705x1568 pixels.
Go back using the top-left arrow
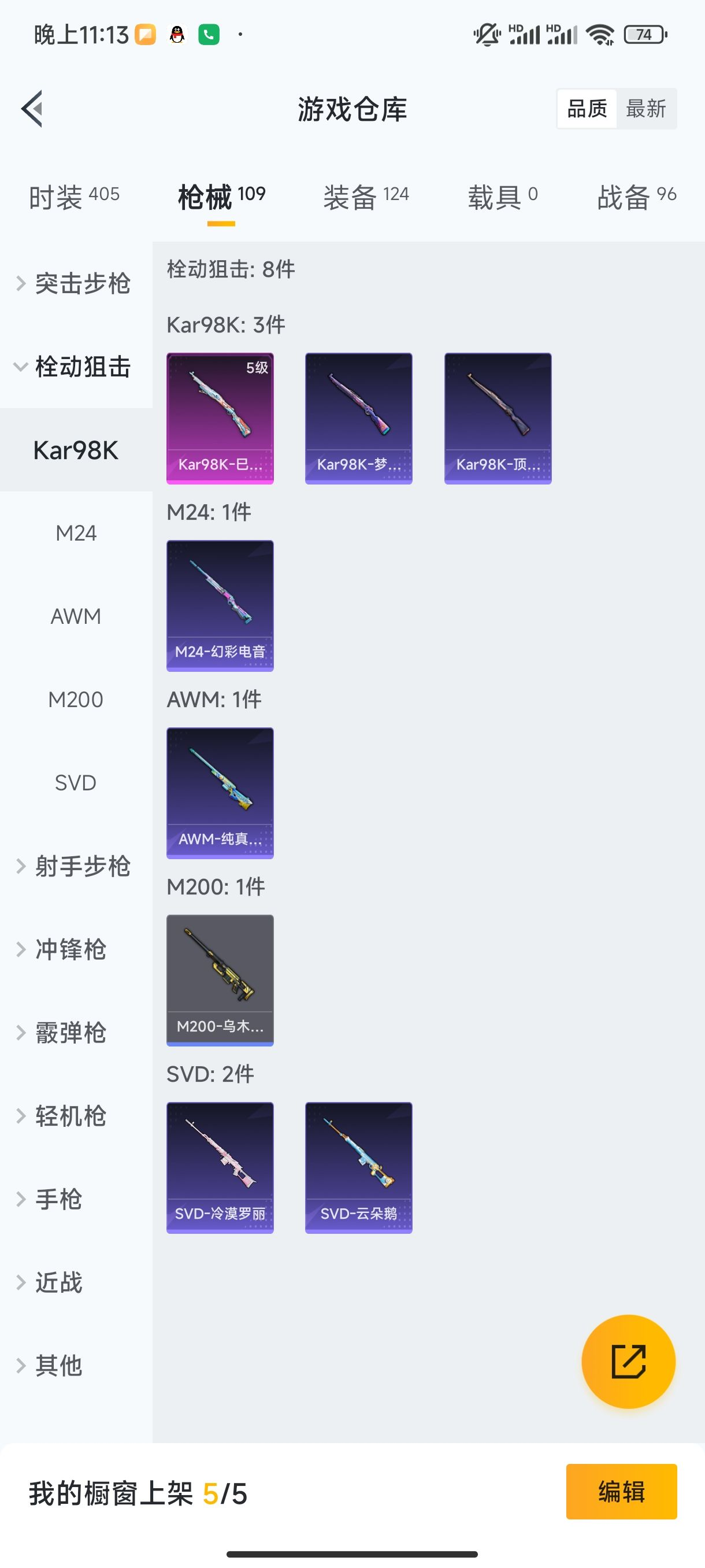(32, 109)
